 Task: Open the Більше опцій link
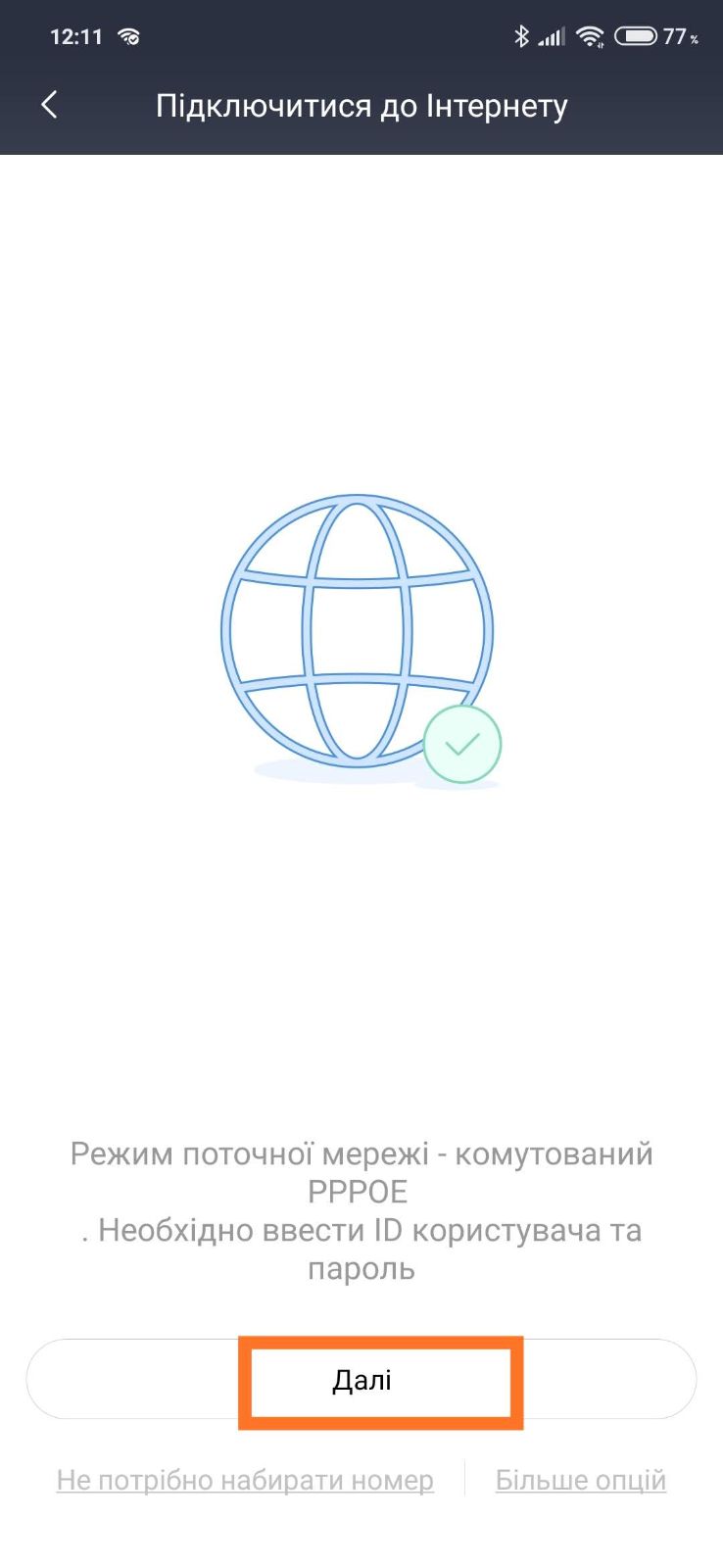581,1480
